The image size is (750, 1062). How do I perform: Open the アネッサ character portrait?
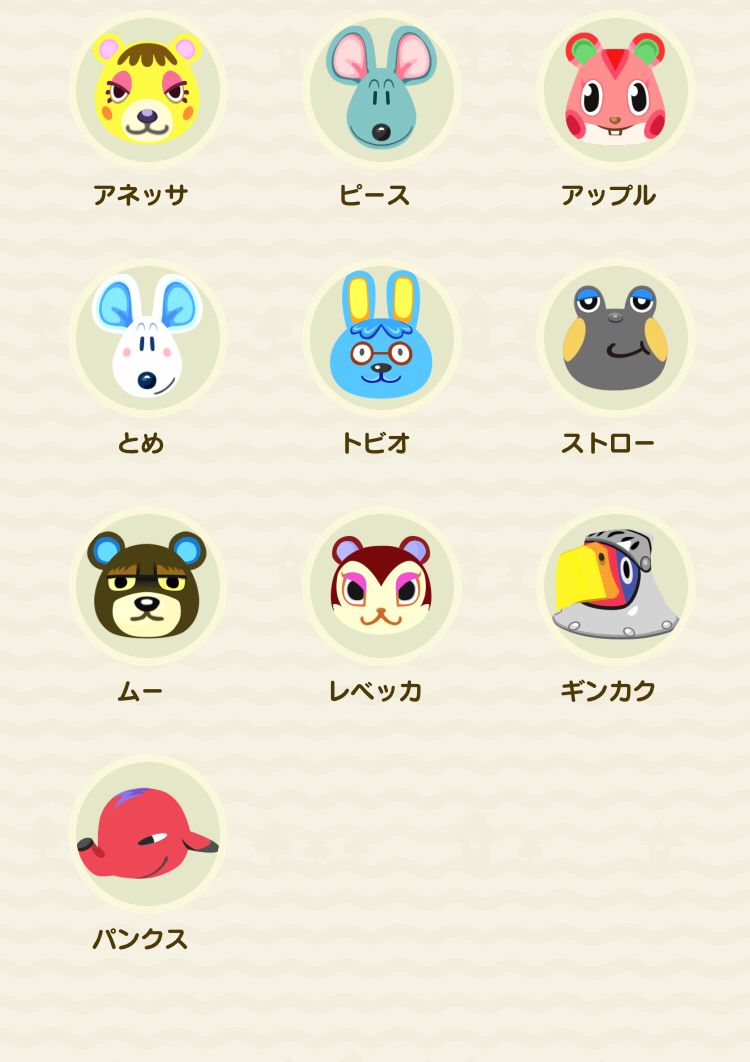click(148, 89)
